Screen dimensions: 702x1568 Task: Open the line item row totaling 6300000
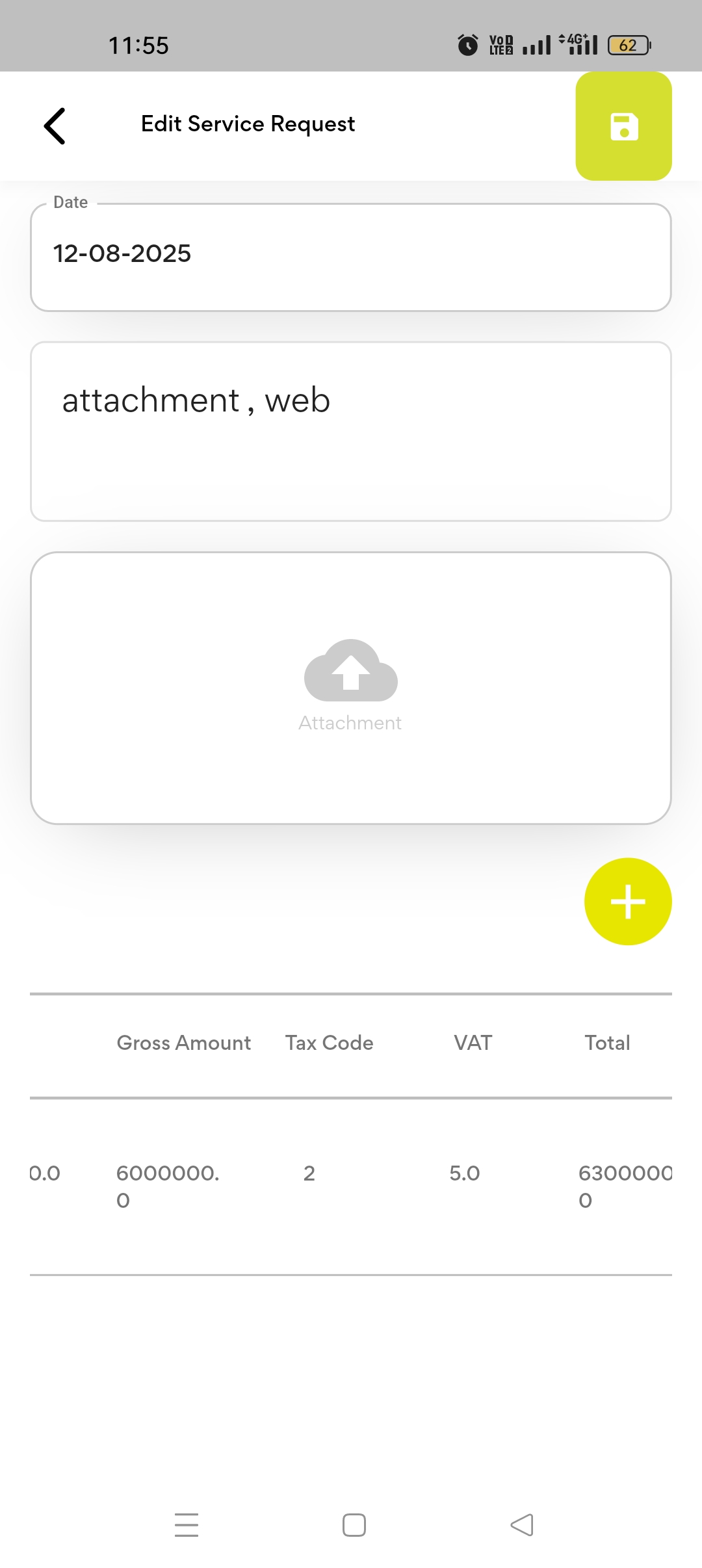[x=350, y=1186]
